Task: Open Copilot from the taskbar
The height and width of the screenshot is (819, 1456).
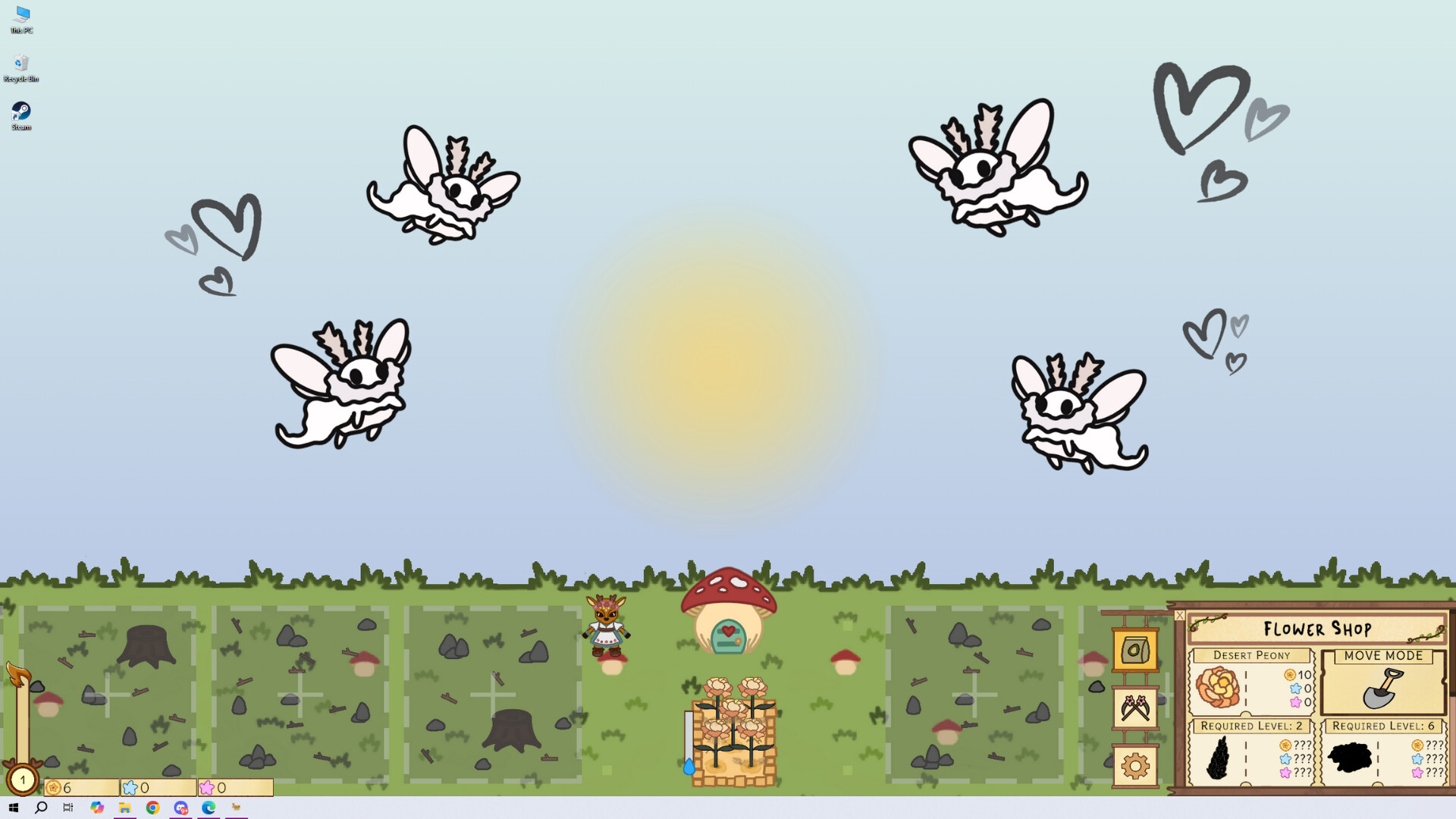Action: tap(97, 808)
